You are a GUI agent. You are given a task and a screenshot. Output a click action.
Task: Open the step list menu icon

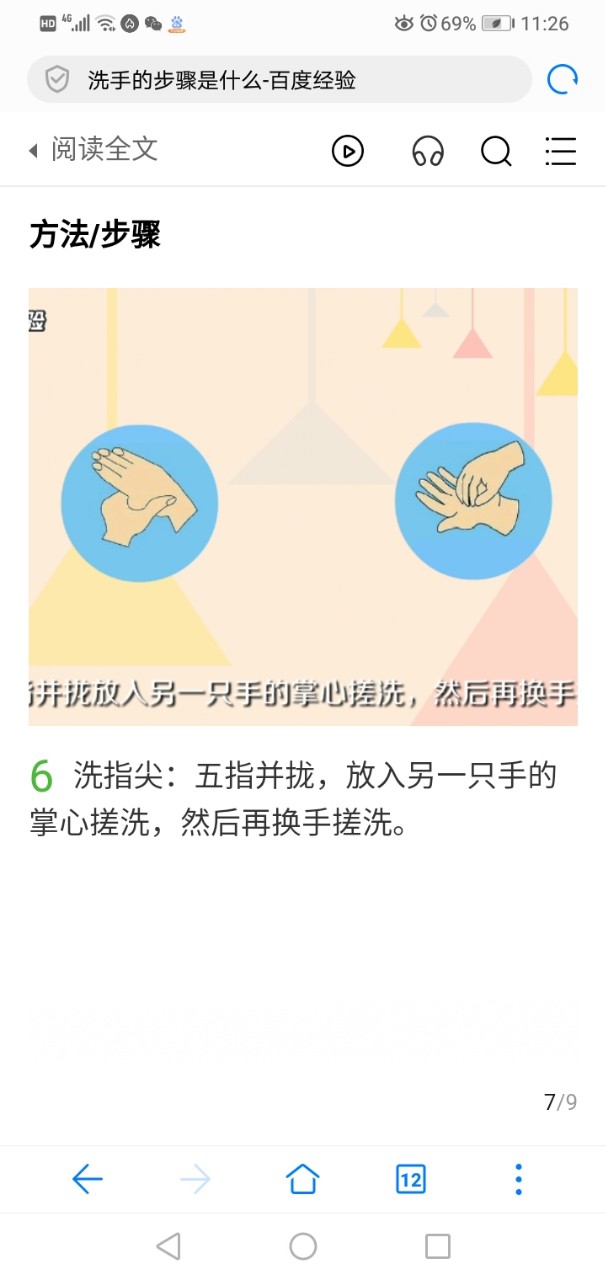point(560,151)
